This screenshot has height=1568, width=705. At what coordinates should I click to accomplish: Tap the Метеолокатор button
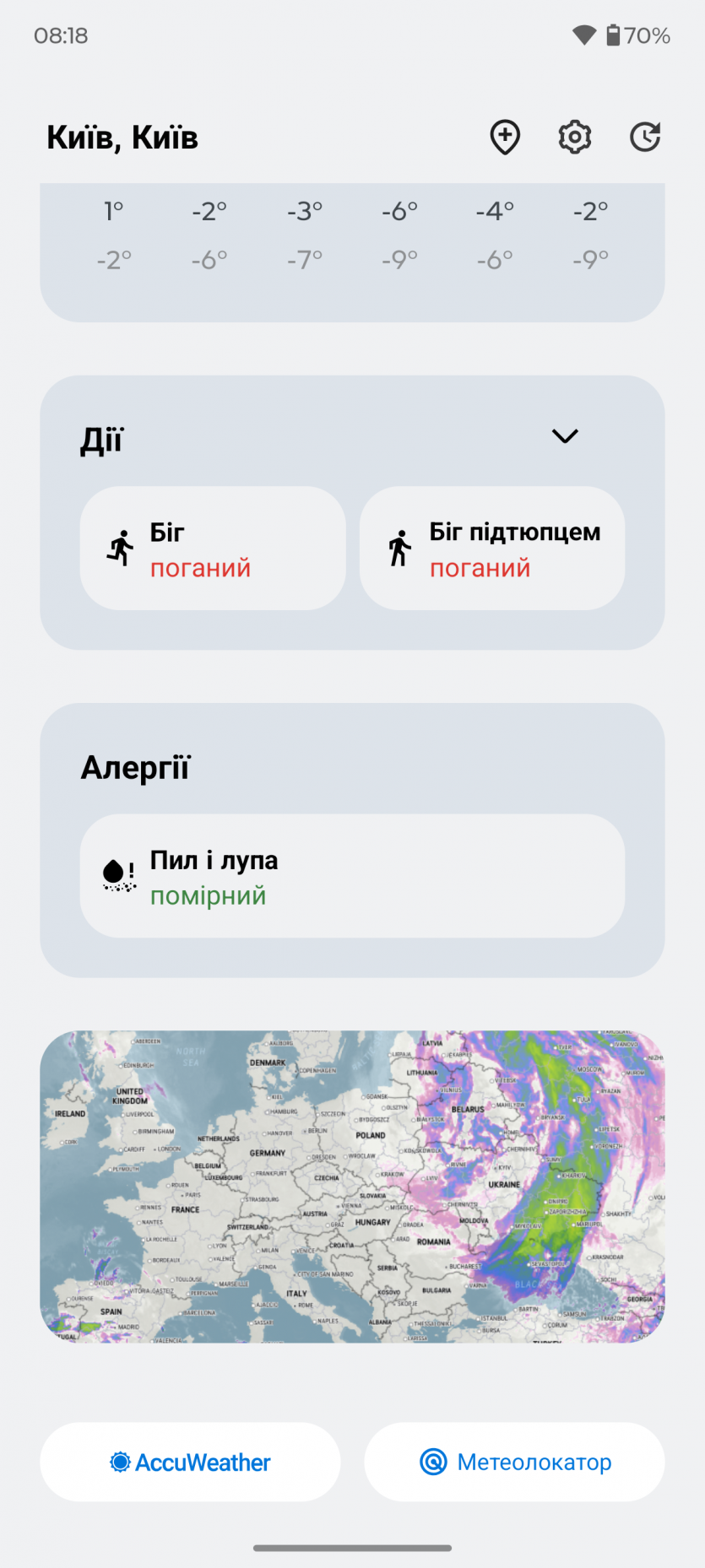[514, 1463]
